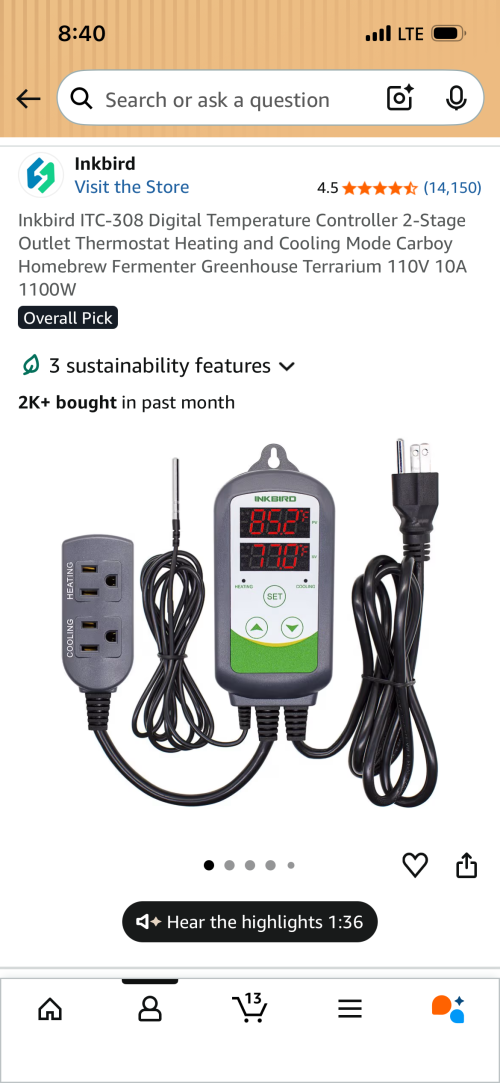Jump to the second image page dot

pyautogui.click(x=229, y=865)
